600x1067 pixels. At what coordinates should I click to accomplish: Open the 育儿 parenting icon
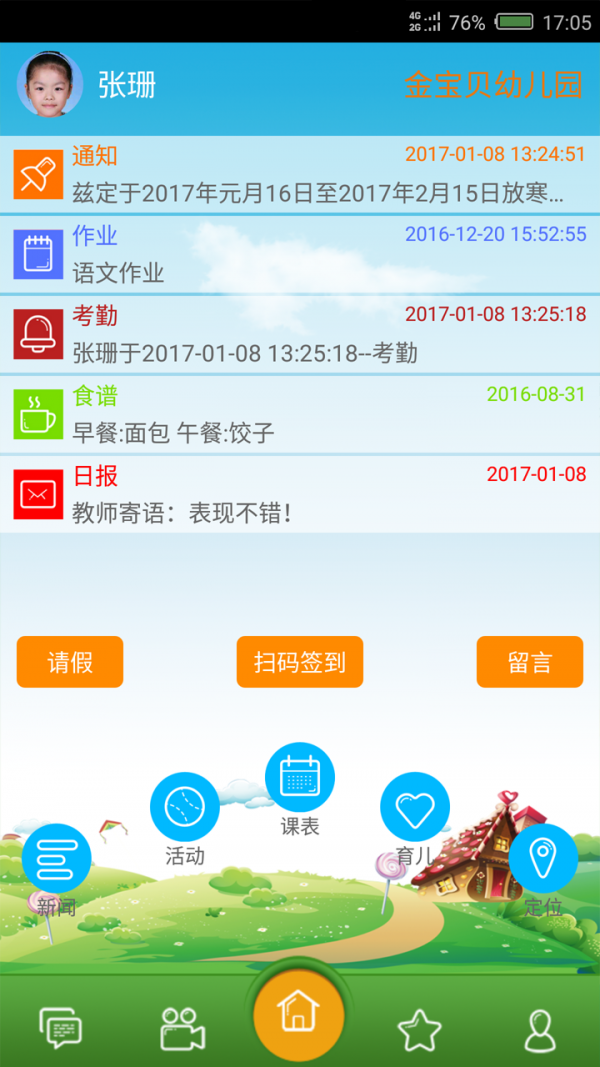click(x=414, y=807)
